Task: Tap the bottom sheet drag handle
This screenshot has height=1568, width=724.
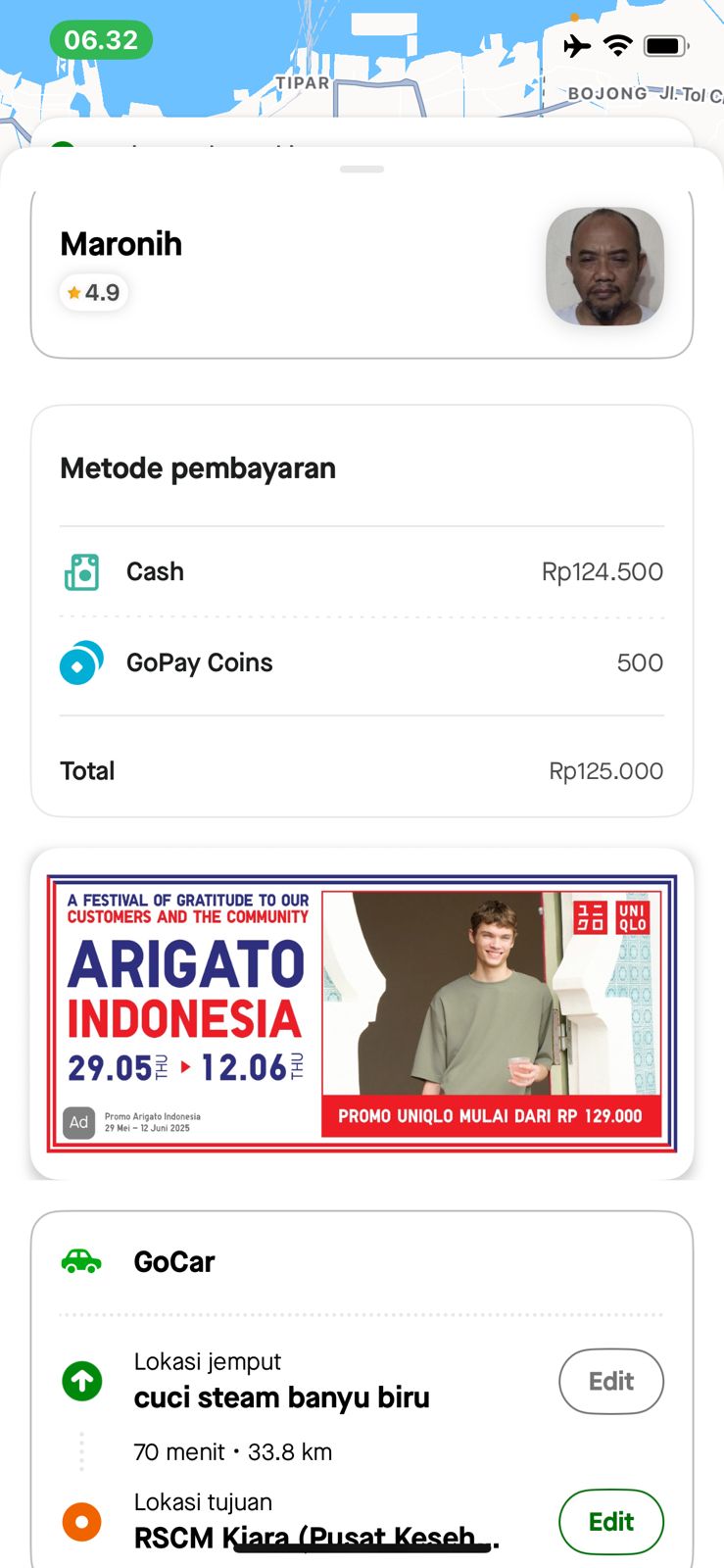Action: pyautogui.click(x=362, y=170)
